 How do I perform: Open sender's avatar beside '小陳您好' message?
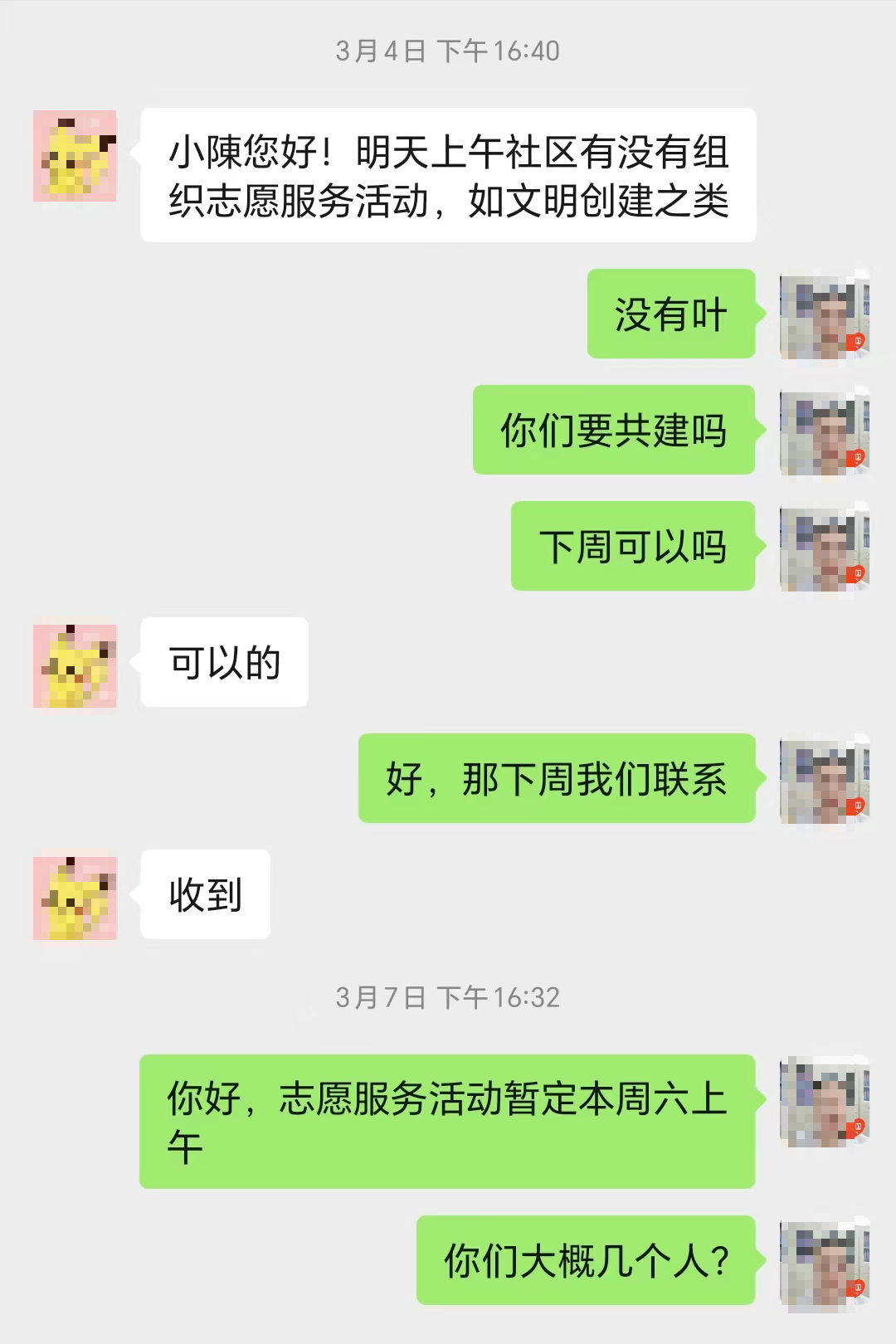[x=75, y=155]
